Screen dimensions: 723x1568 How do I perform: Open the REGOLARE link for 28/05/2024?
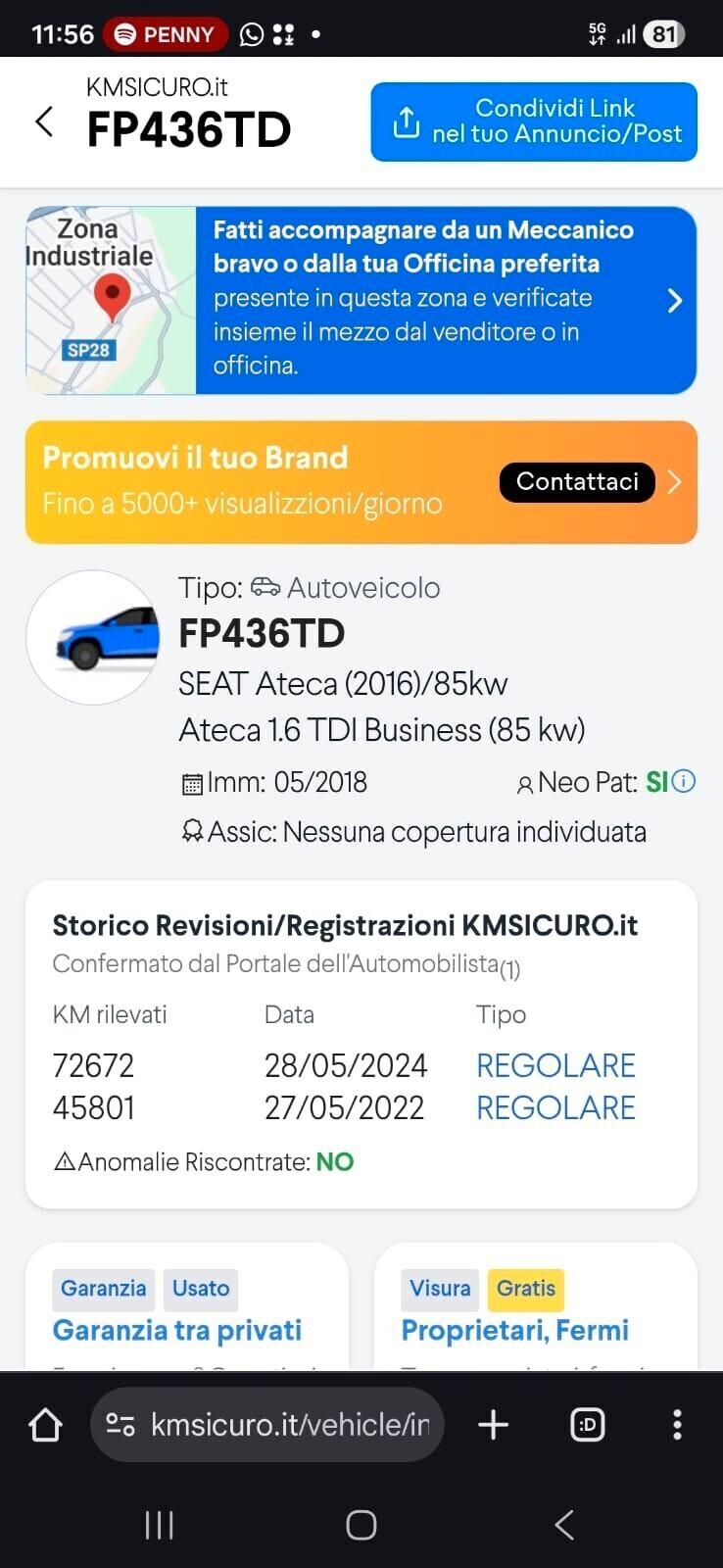(x=554, y=1064)
